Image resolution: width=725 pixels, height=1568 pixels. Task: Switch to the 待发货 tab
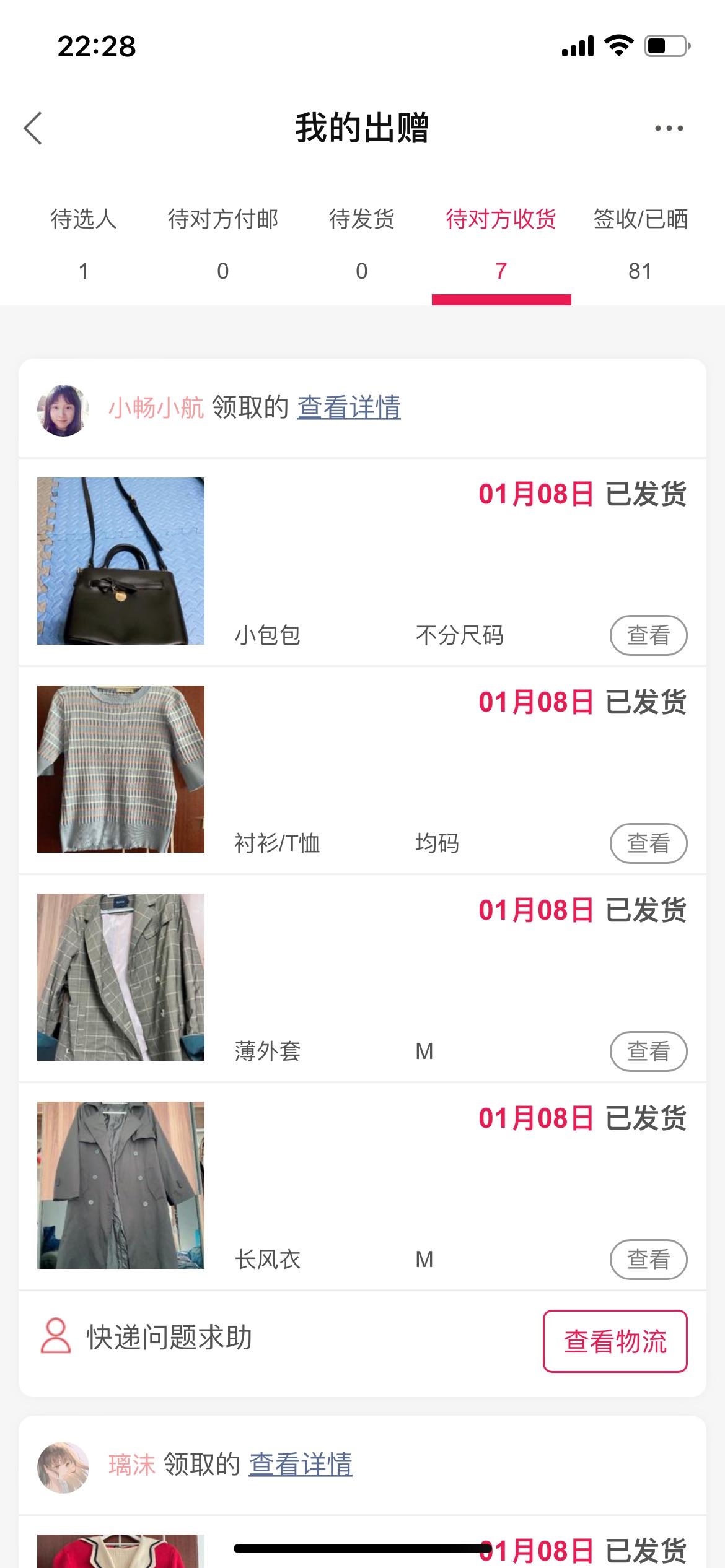pos(362,245)
